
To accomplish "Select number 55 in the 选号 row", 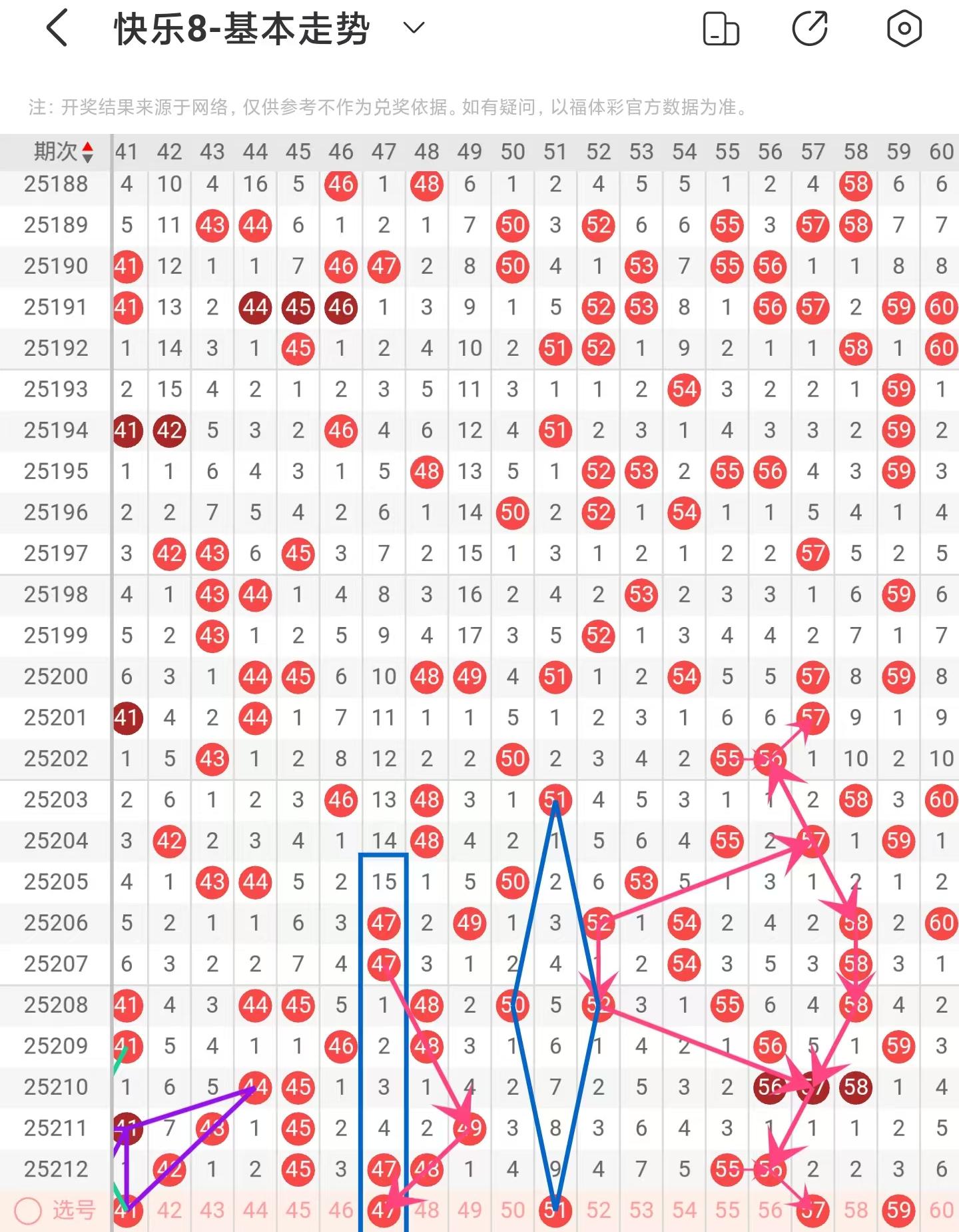I will pyautogui.click(x=727, y=1210).
